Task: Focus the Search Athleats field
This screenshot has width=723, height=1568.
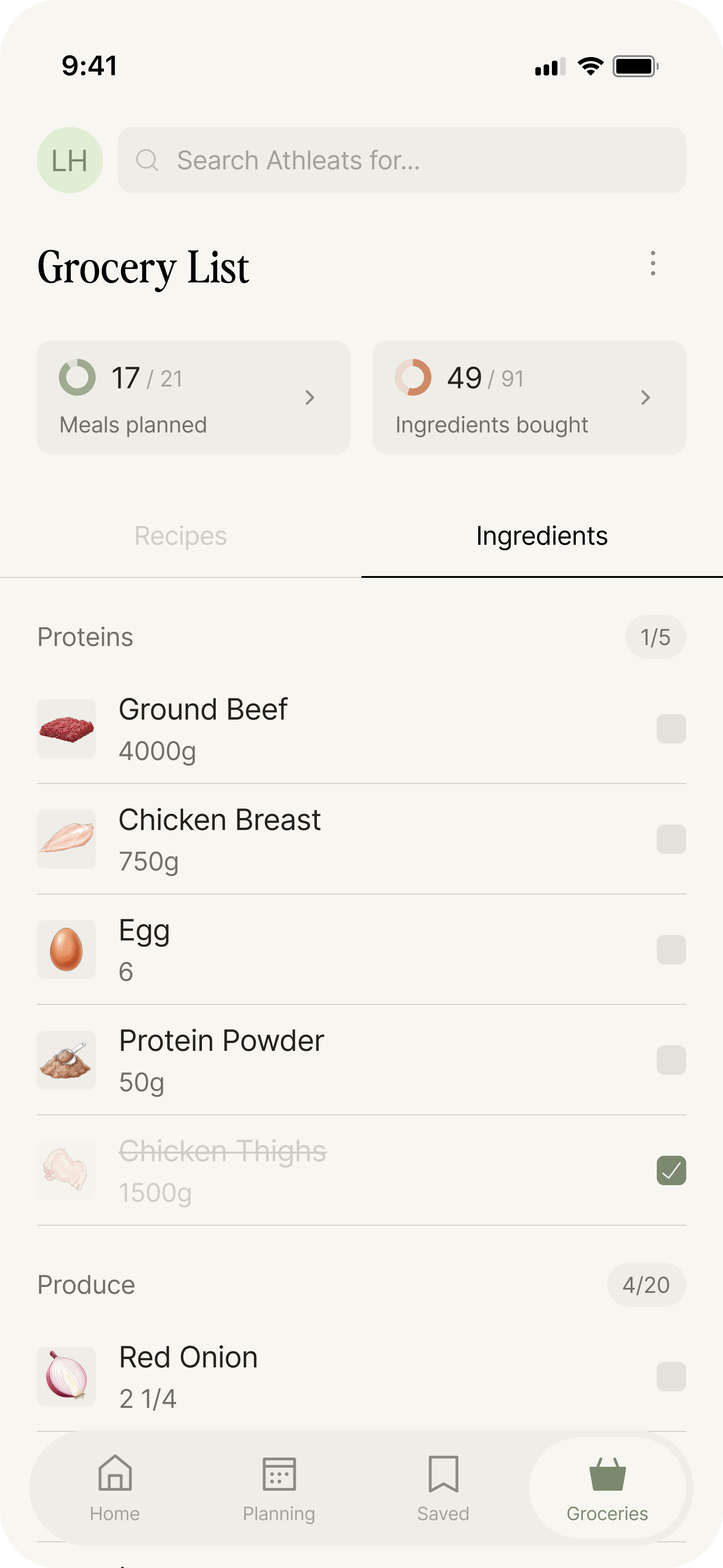Action: pyautogui.click(x=402, y=160)
